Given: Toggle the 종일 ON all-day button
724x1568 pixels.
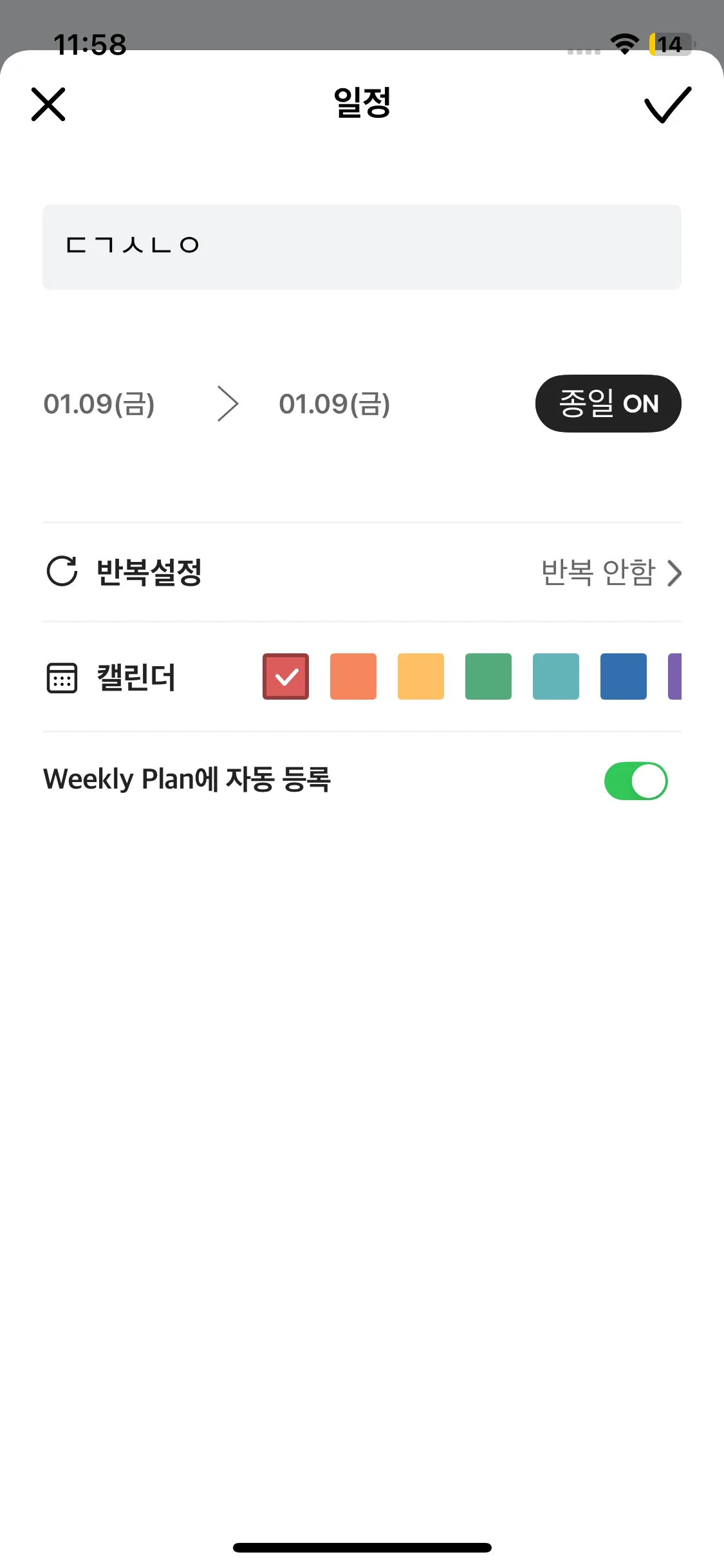Looking at the screenshot, I should tap(608, 404).
